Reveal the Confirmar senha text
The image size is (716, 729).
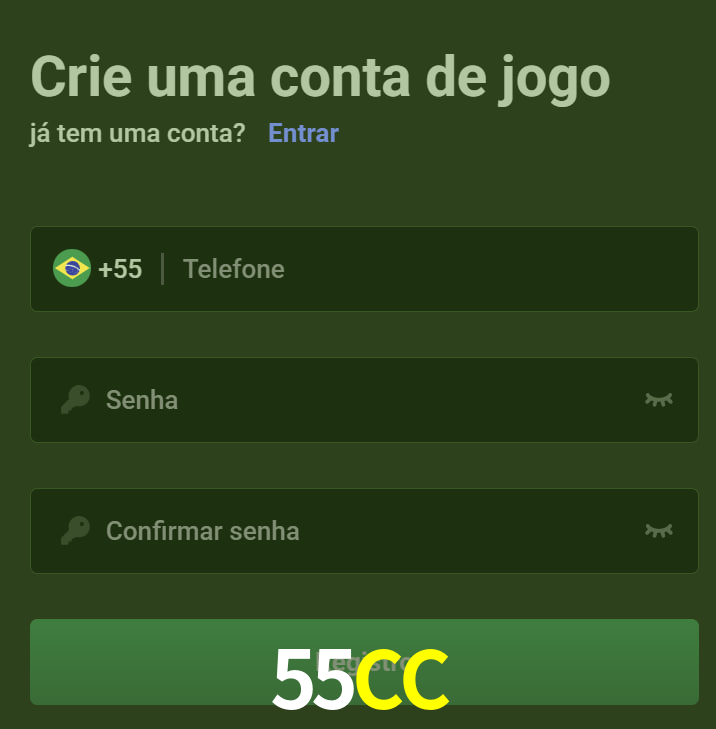pyautogui.click(x=658, y=531)
